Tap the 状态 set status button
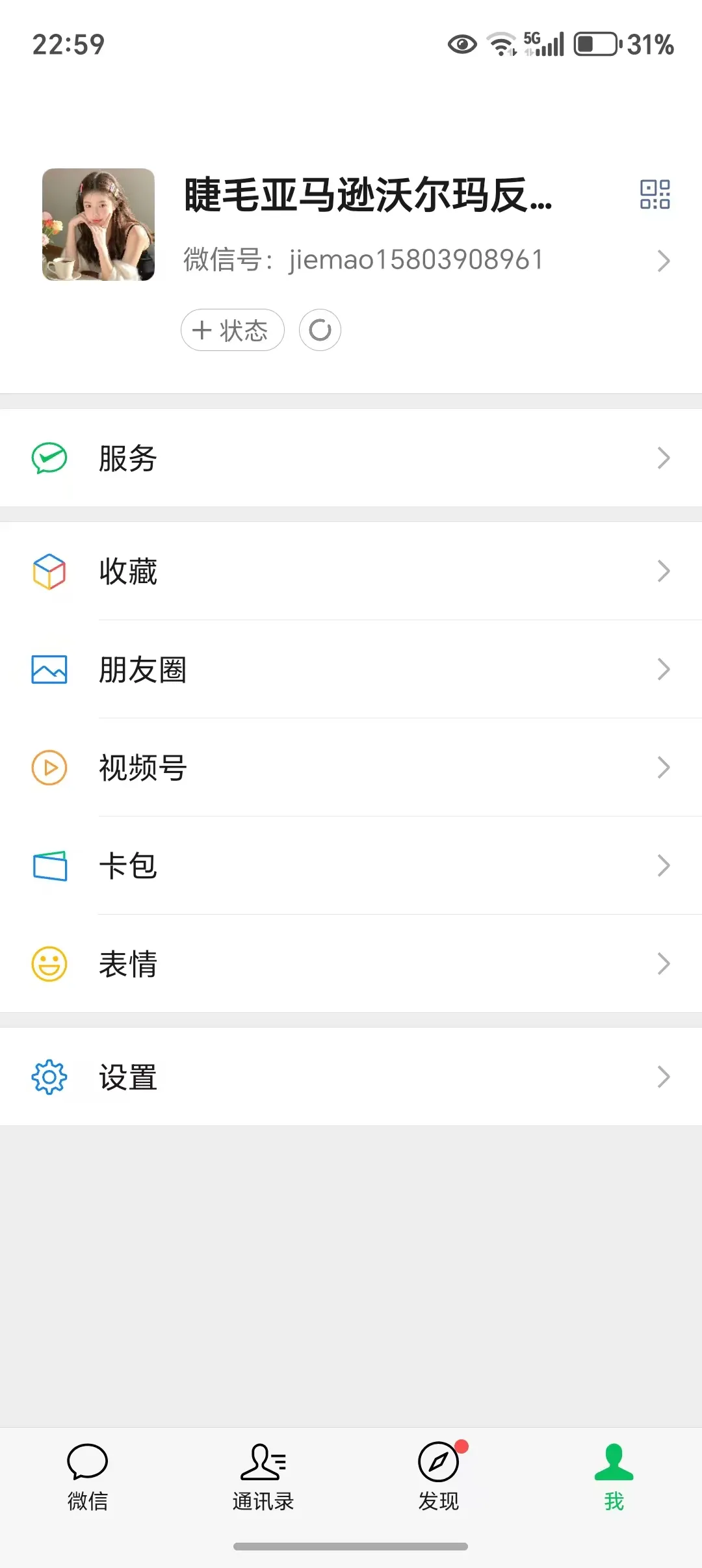Viewport: 702px width, 1568px height. click(x=232, y=330)
